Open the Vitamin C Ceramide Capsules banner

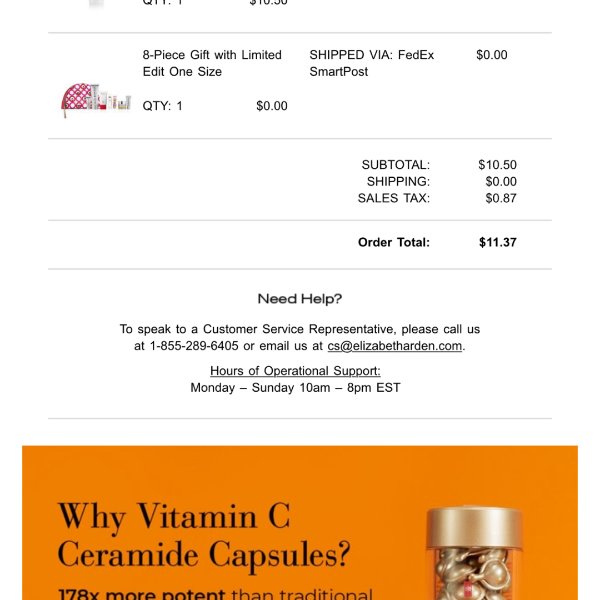pyautogui.click(x=300, y=522)
